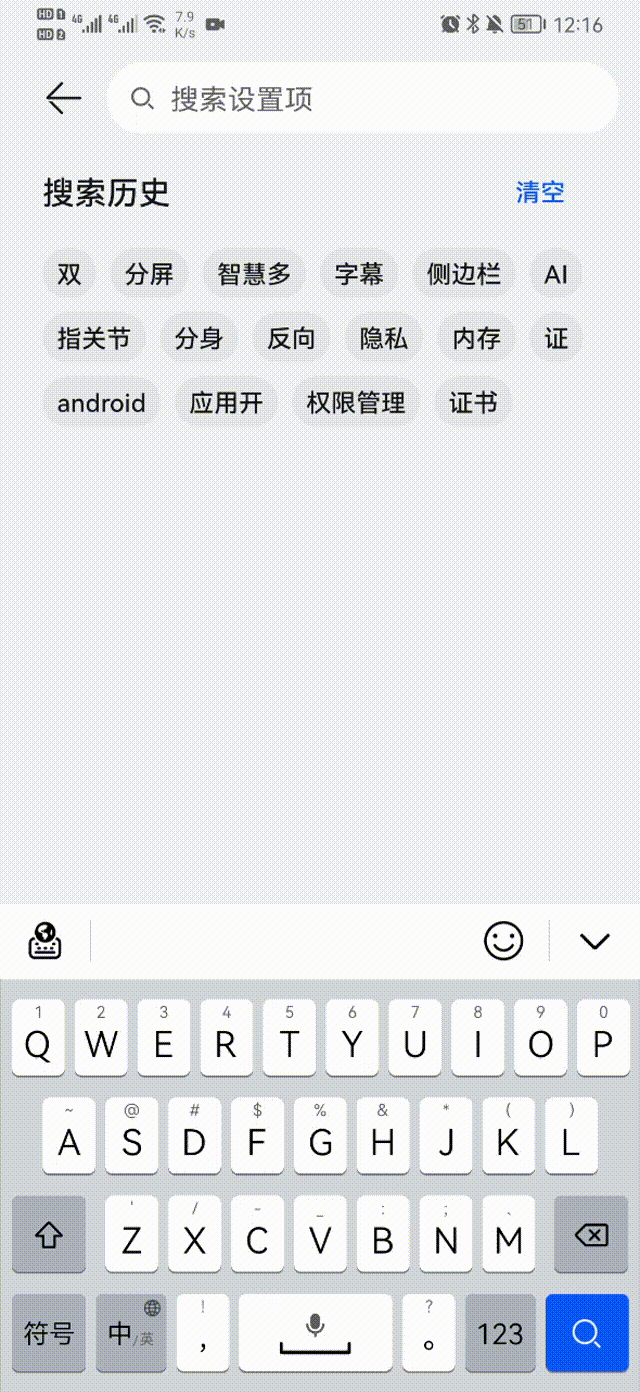
Task: Open keyboard settings globe icon
Action: (x=45, y=940)
